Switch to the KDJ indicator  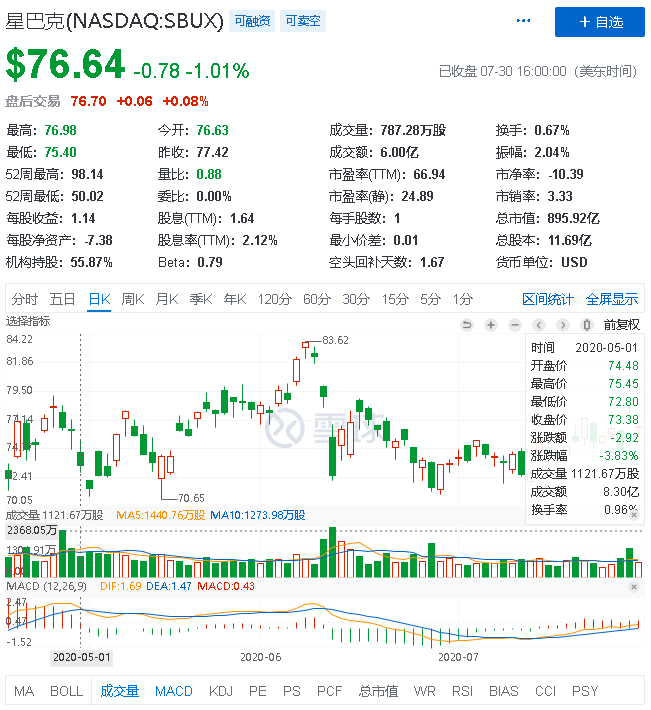(221, 691)
